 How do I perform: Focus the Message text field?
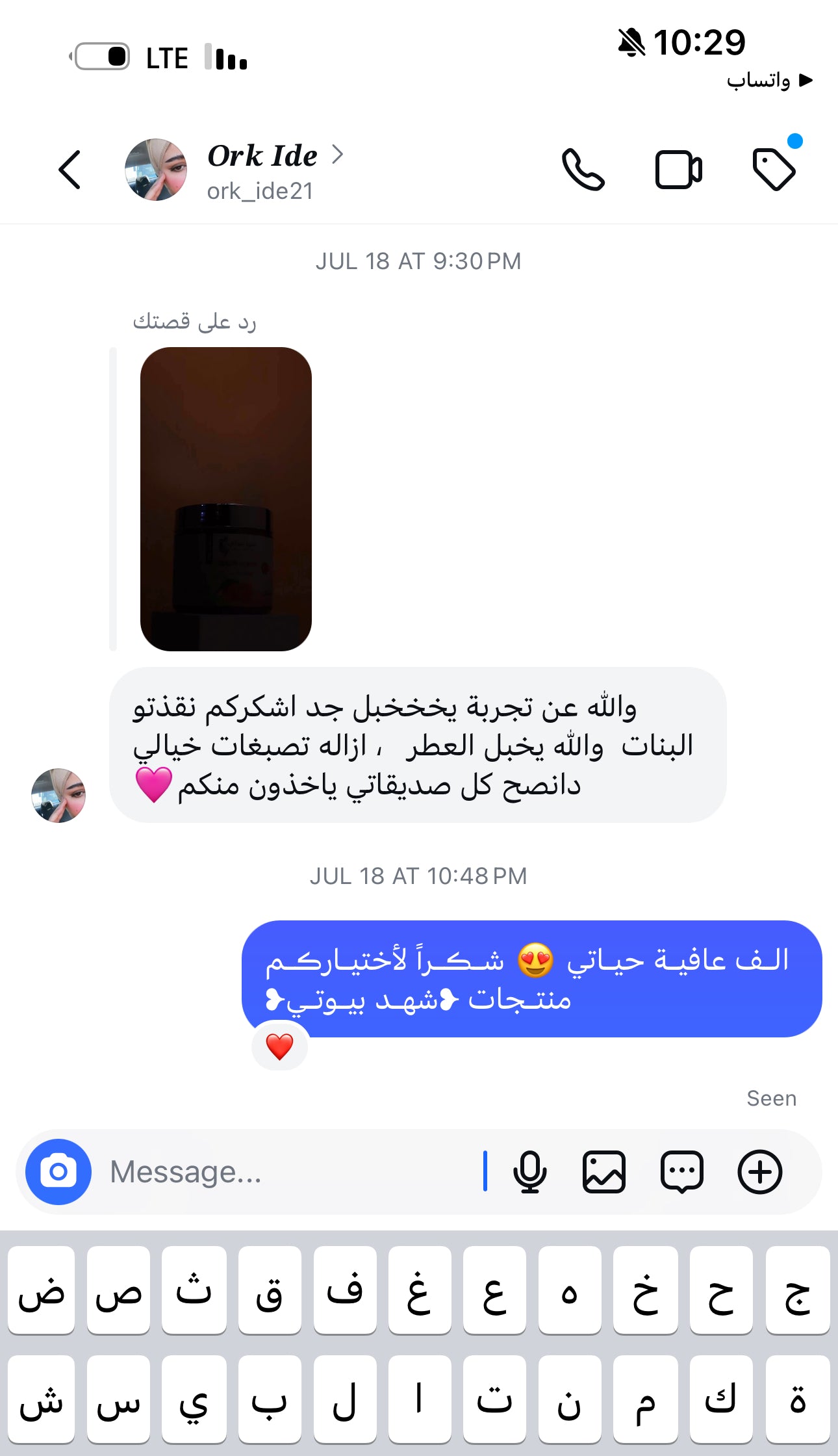pos(292,1172)
